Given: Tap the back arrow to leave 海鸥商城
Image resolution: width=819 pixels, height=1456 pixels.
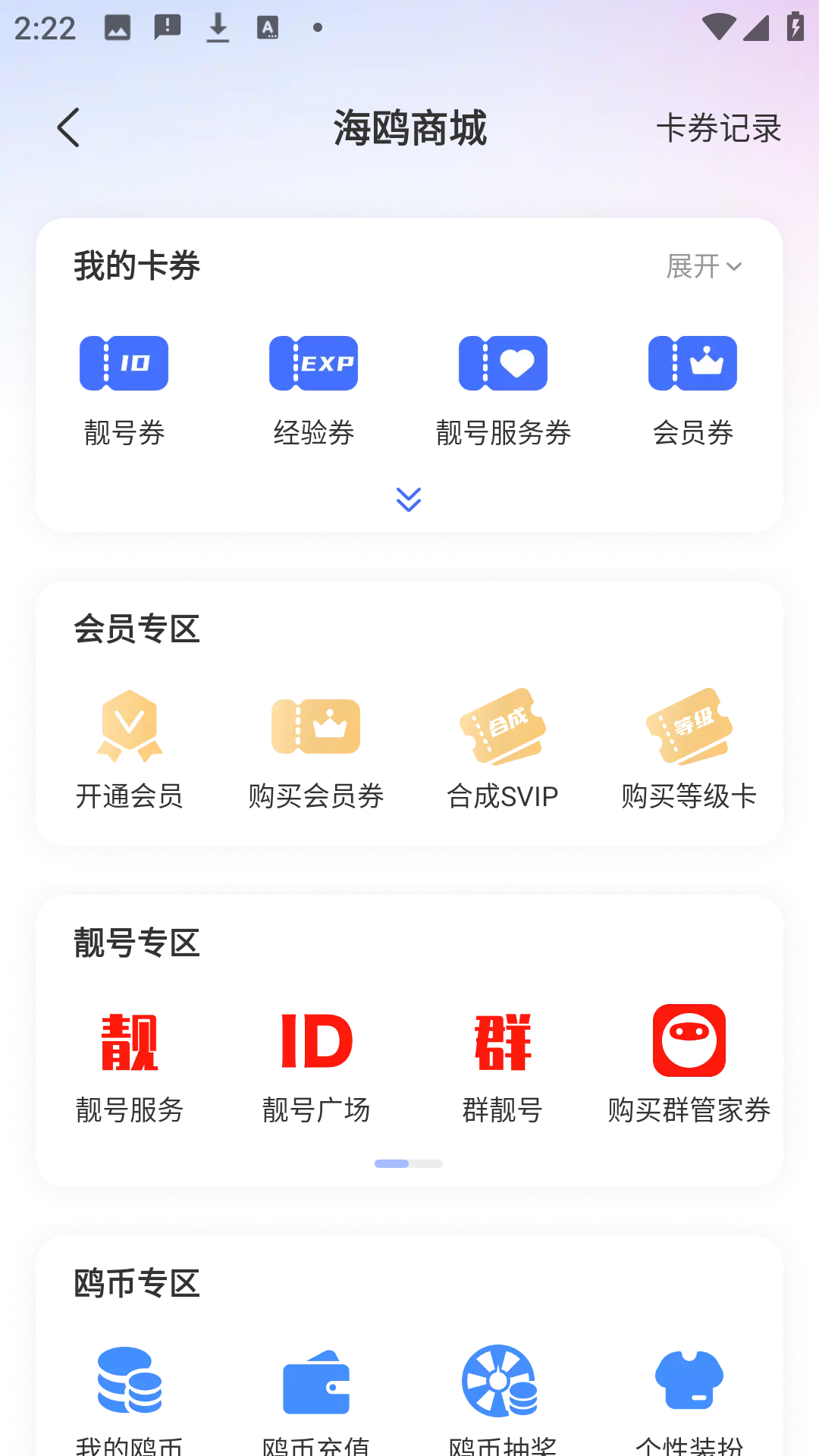Looking at the screenshot, I should (68, 127).
